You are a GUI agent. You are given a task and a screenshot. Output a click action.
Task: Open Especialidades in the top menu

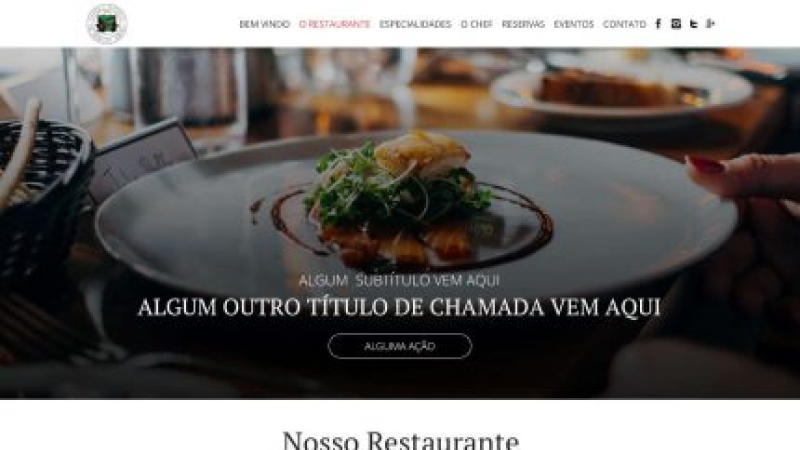pyautogui.click(x=415, y=24)
